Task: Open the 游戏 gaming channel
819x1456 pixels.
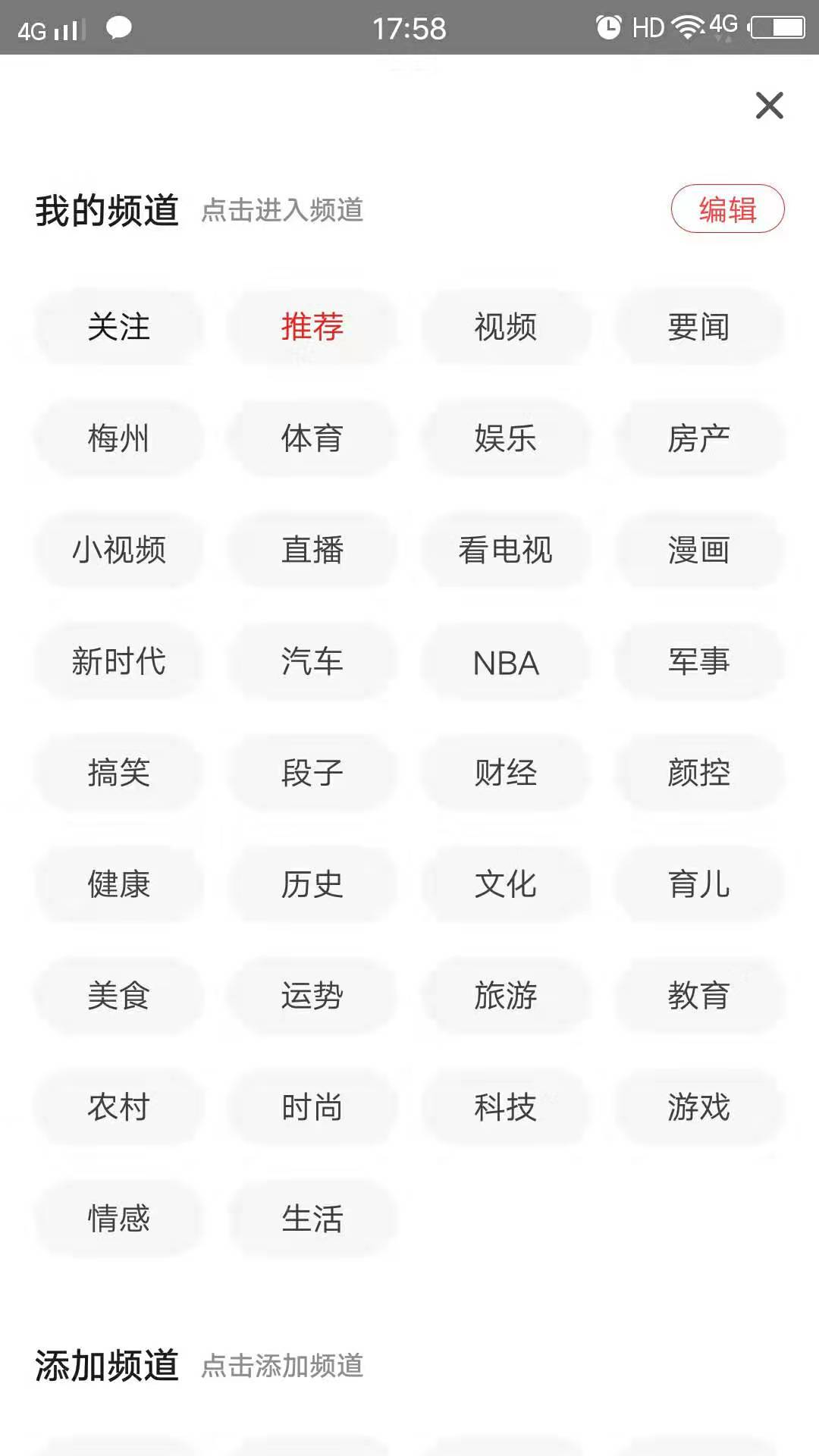Action: (x=699, y=1107)
